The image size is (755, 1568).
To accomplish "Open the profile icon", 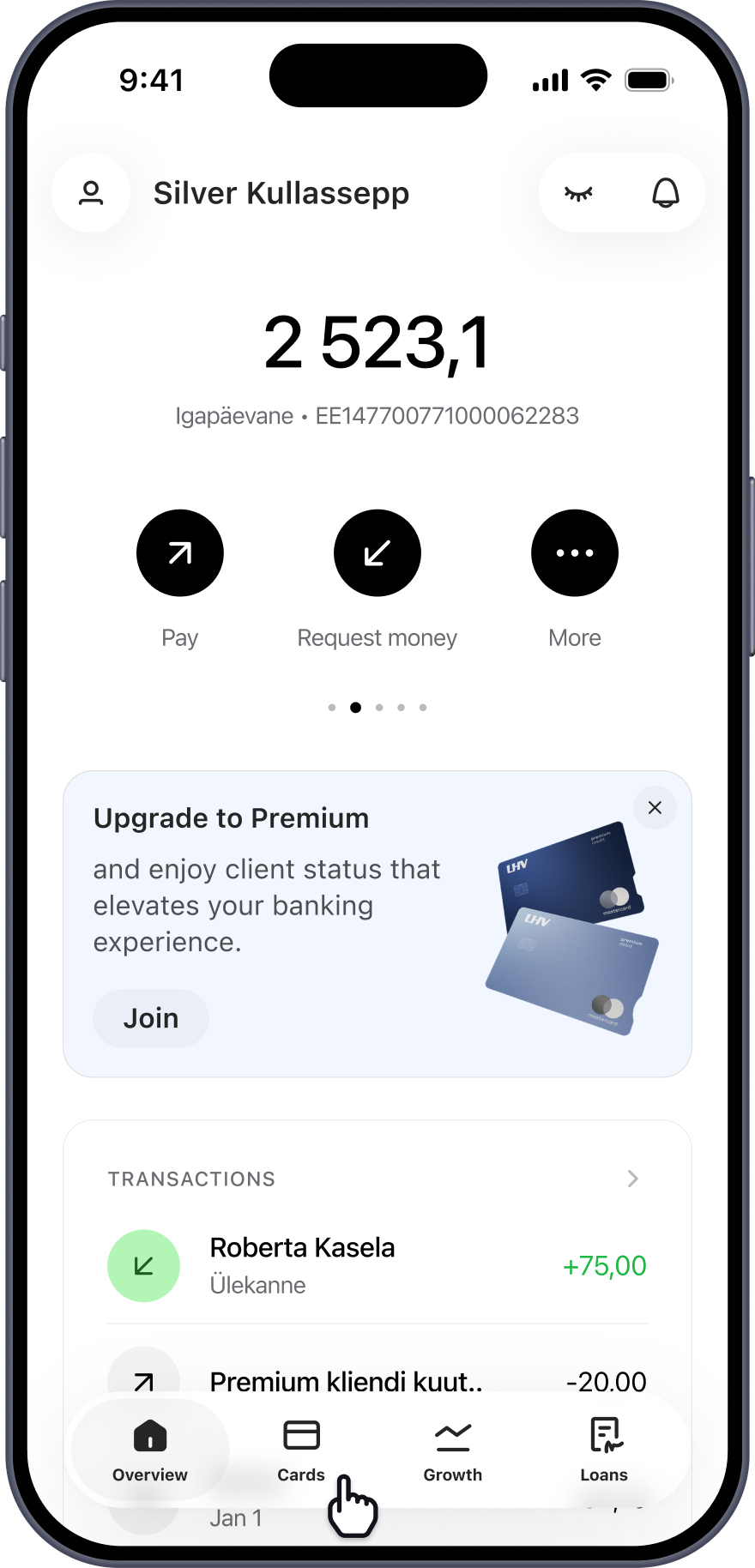I will point(91,193).
